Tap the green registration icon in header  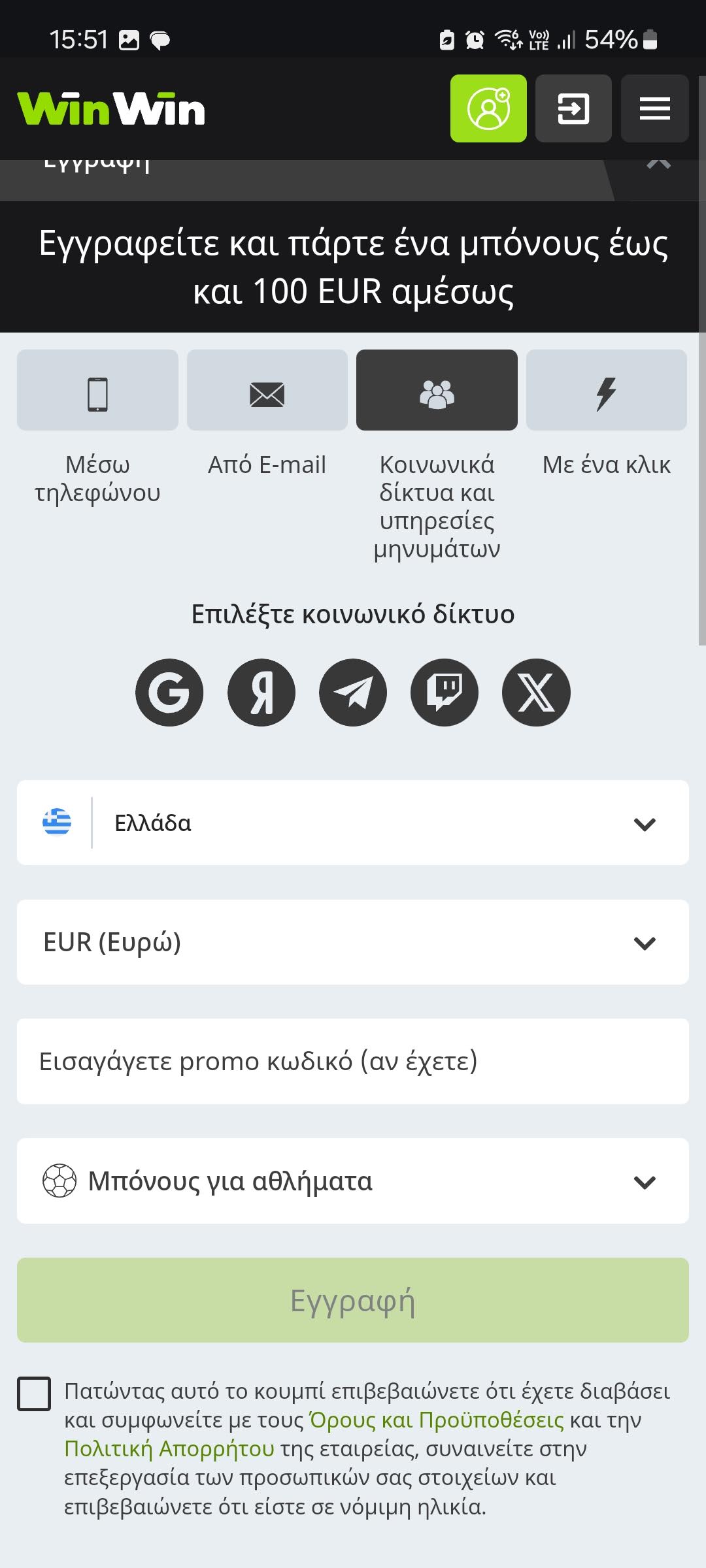click(x=488, y=108)
